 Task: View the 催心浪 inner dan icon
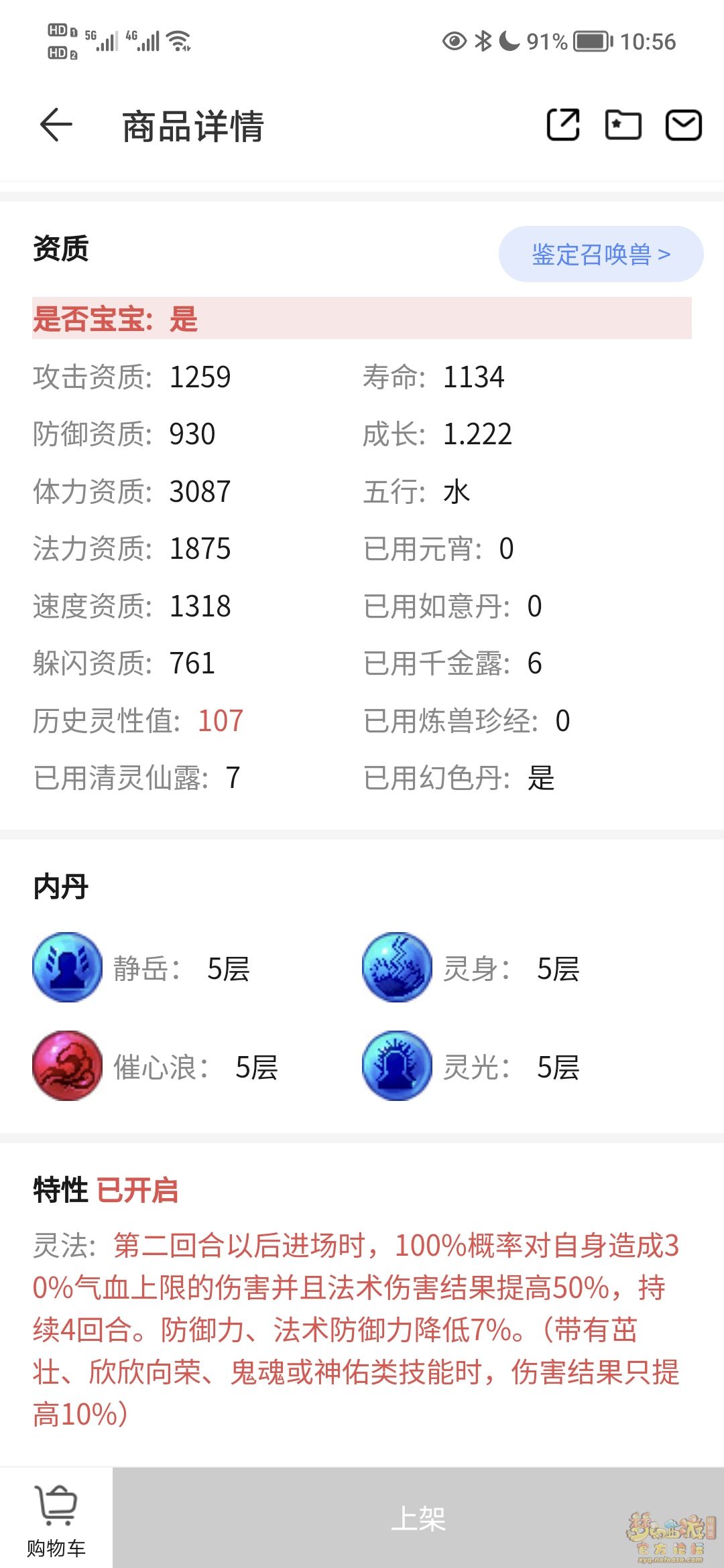click(x=68, y=1066)
